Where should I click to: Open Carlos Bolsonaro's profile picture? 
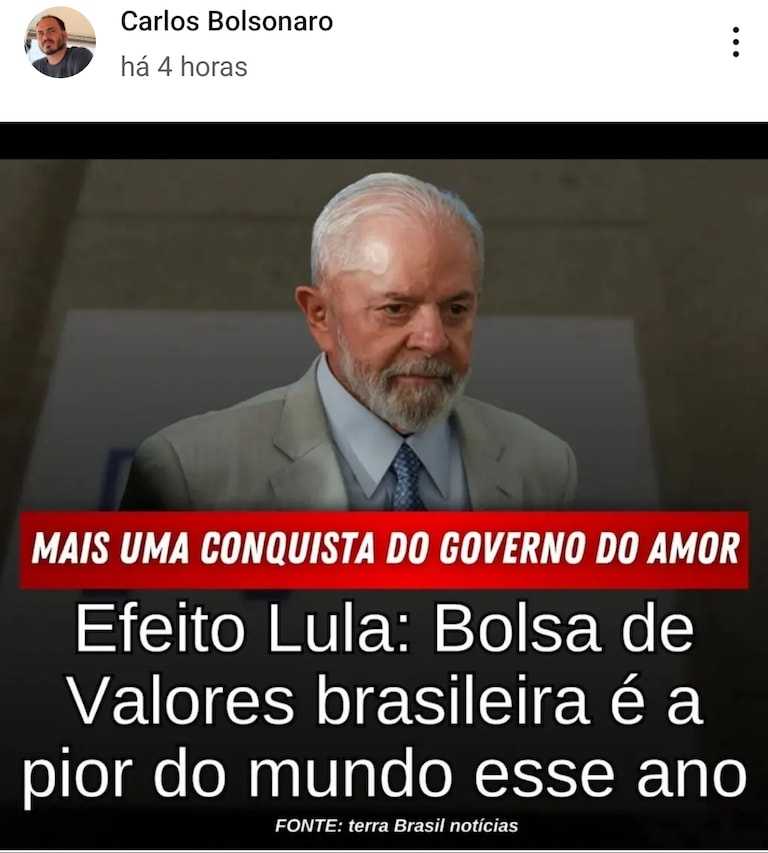[x=60, y=42]
